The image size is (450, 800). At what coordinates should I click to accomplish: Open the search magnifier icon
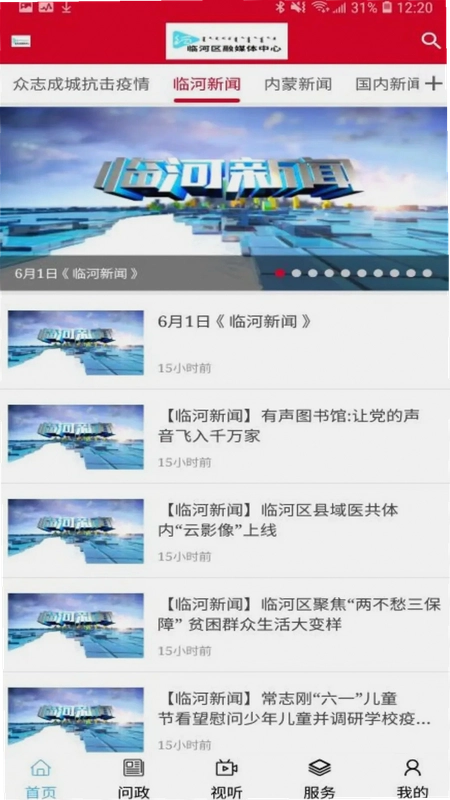[x=431, y=41]
